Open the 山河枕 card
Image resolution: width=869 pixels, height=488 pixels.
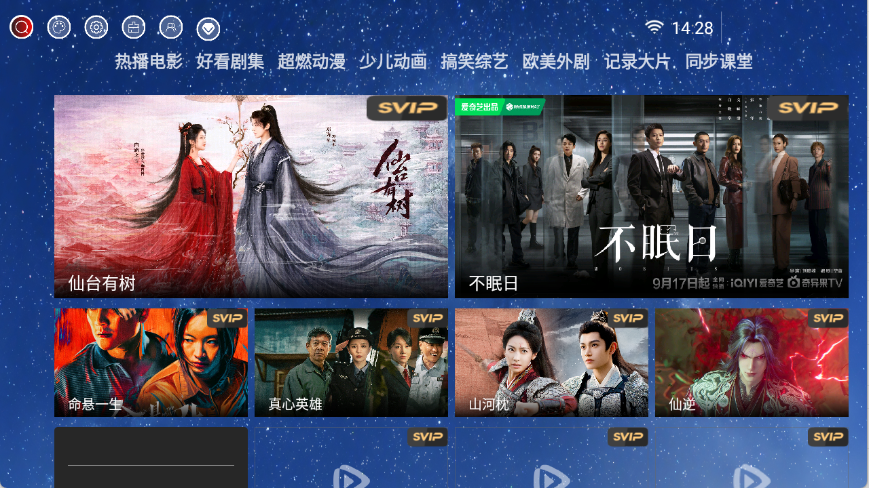(551, 362)
